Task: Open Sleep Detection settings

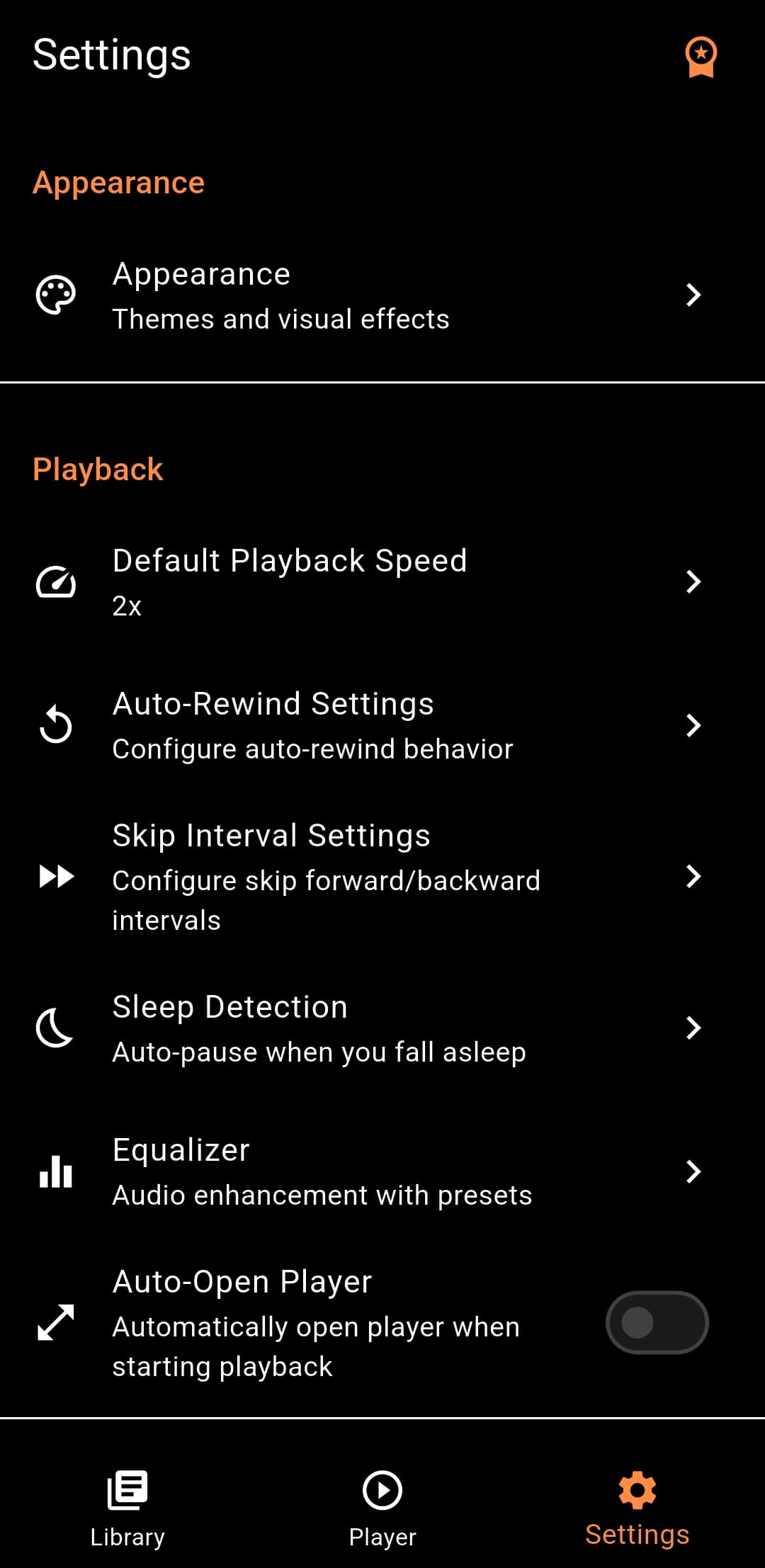Action: (x=382, y=1028)
